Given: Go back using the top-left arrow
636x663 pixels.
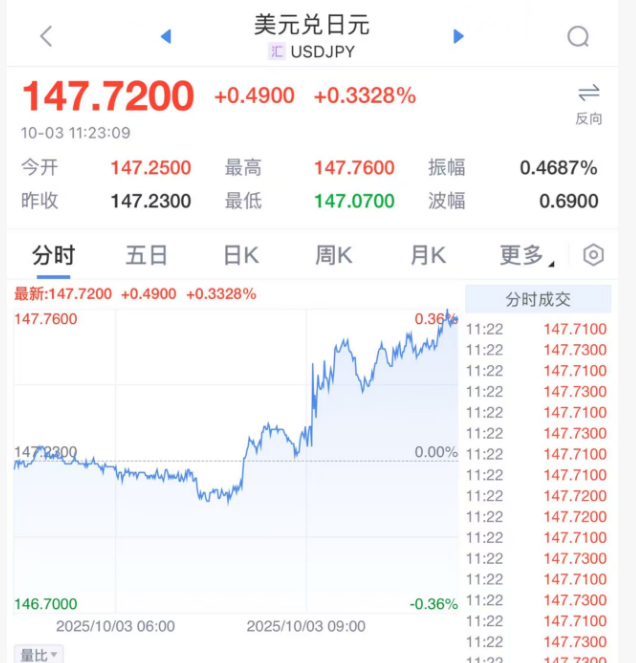Looking at the screenshot, I should tap(46, 37).
